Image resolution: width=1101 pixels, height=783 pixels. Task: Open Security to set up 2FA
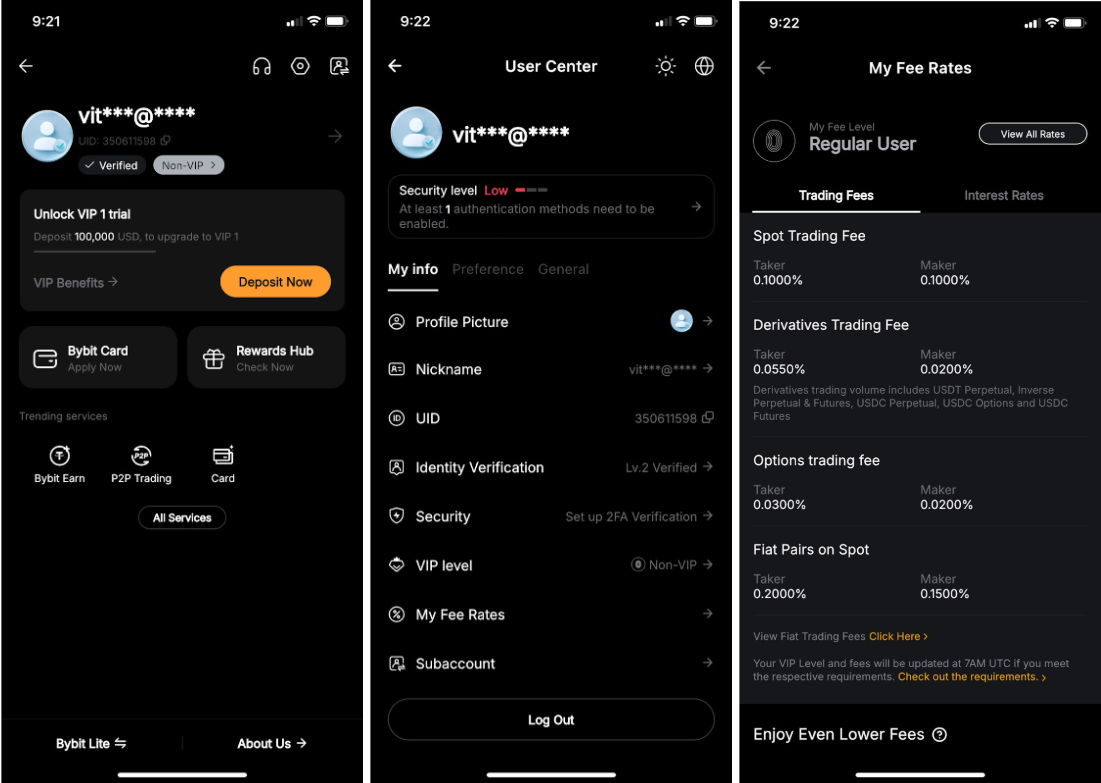550,516
